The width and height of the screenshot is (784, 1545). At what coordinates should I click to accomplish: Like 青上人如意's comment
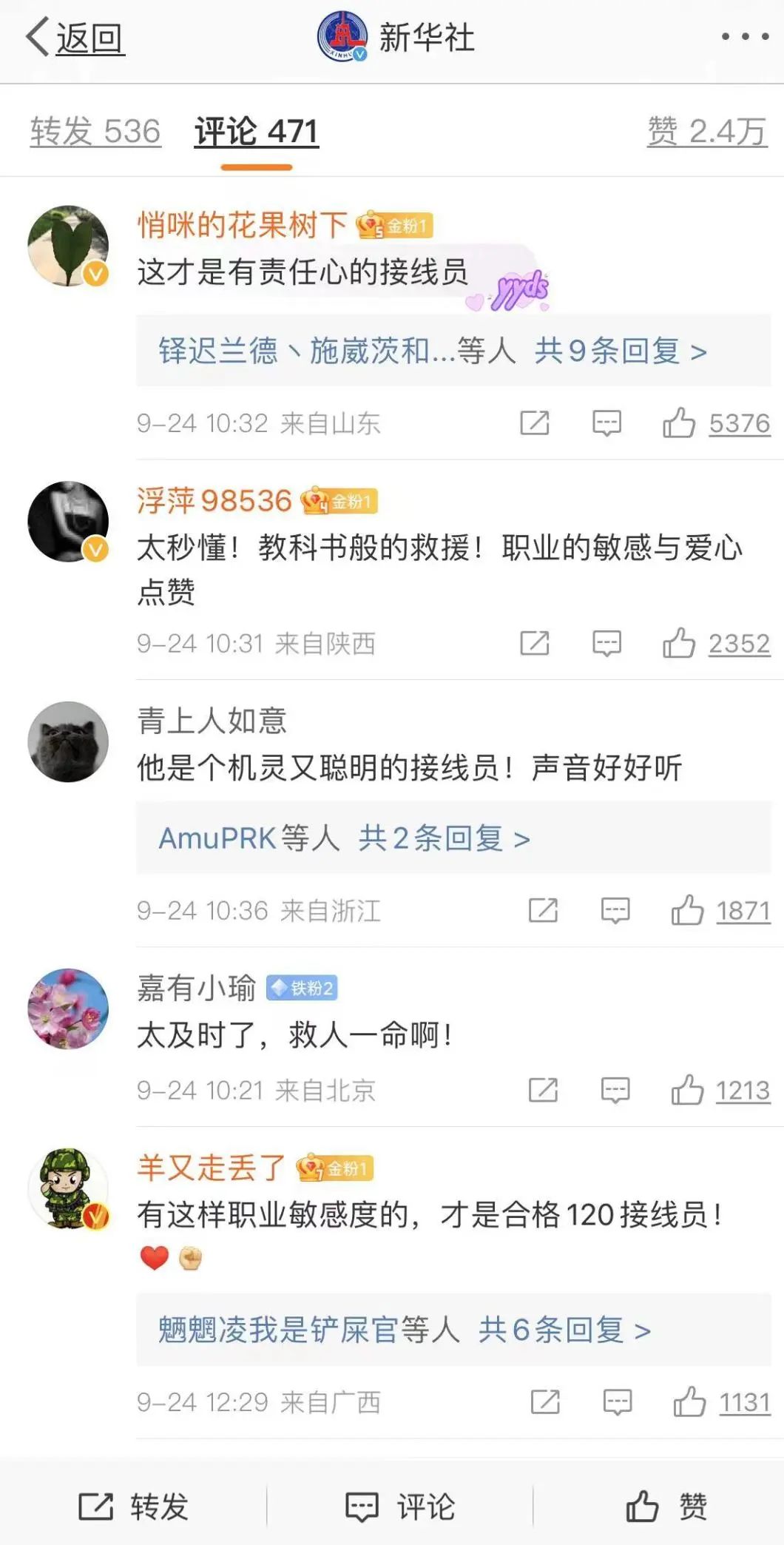tap(687, 911)
